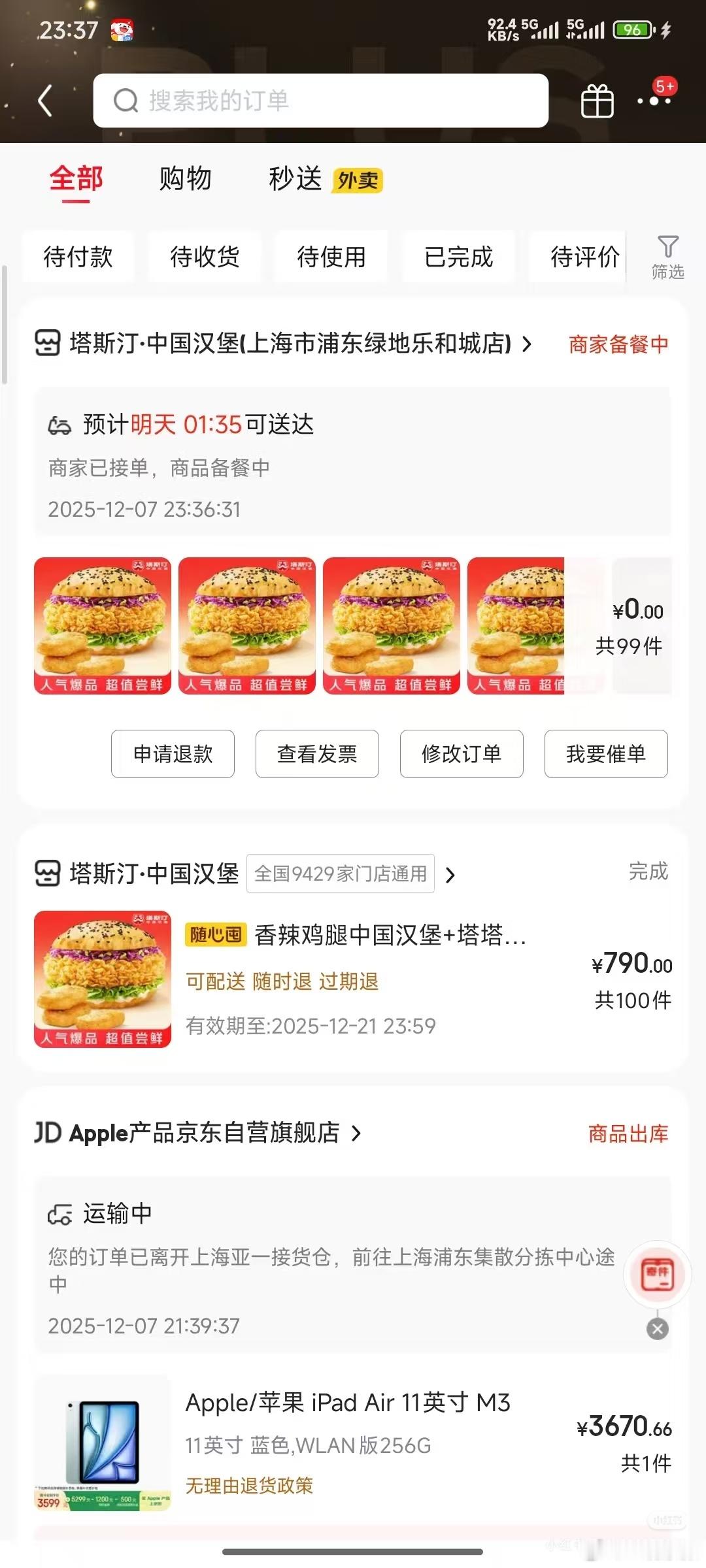Screen dimensions: 706x1568
Task: Dismiss the floating 寄件 shortcut
Action: [x=658, y=1328]
